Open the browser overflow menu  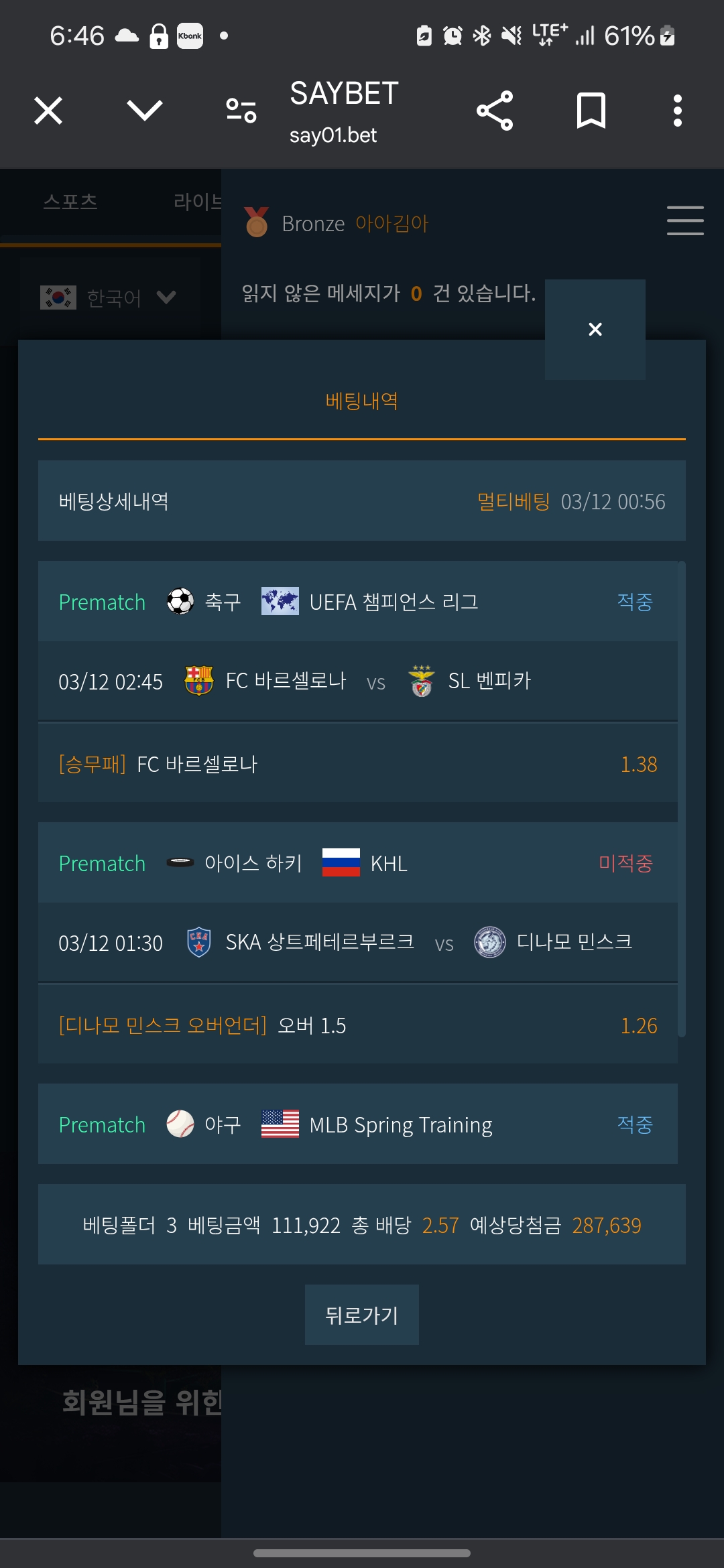tap(678, 111)
